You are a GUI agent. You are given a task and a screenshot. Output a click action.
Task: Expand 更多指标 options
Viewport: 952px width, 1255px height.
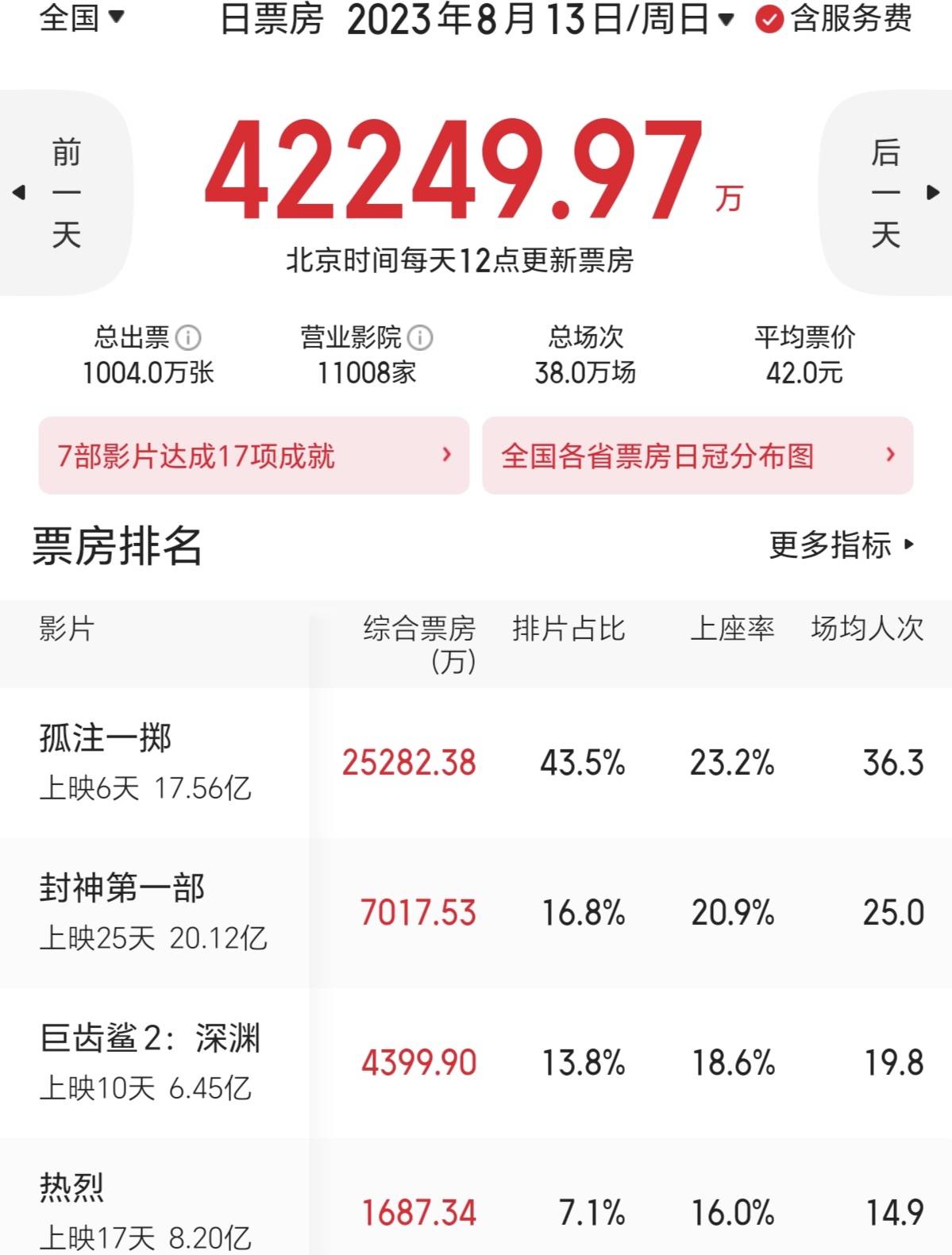coord(842,545)
